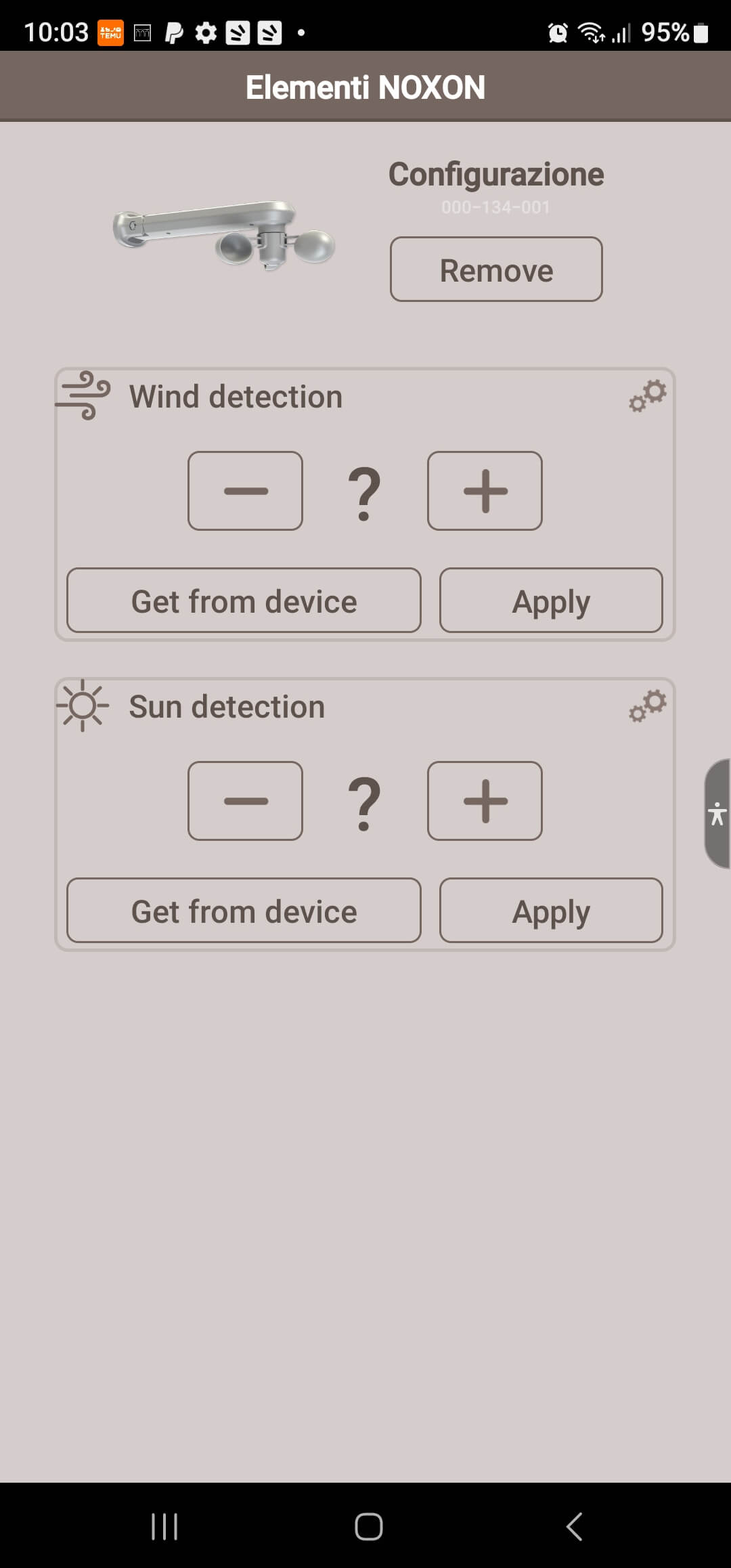Apply the Wind detection setting

click(x=551, y=601)
